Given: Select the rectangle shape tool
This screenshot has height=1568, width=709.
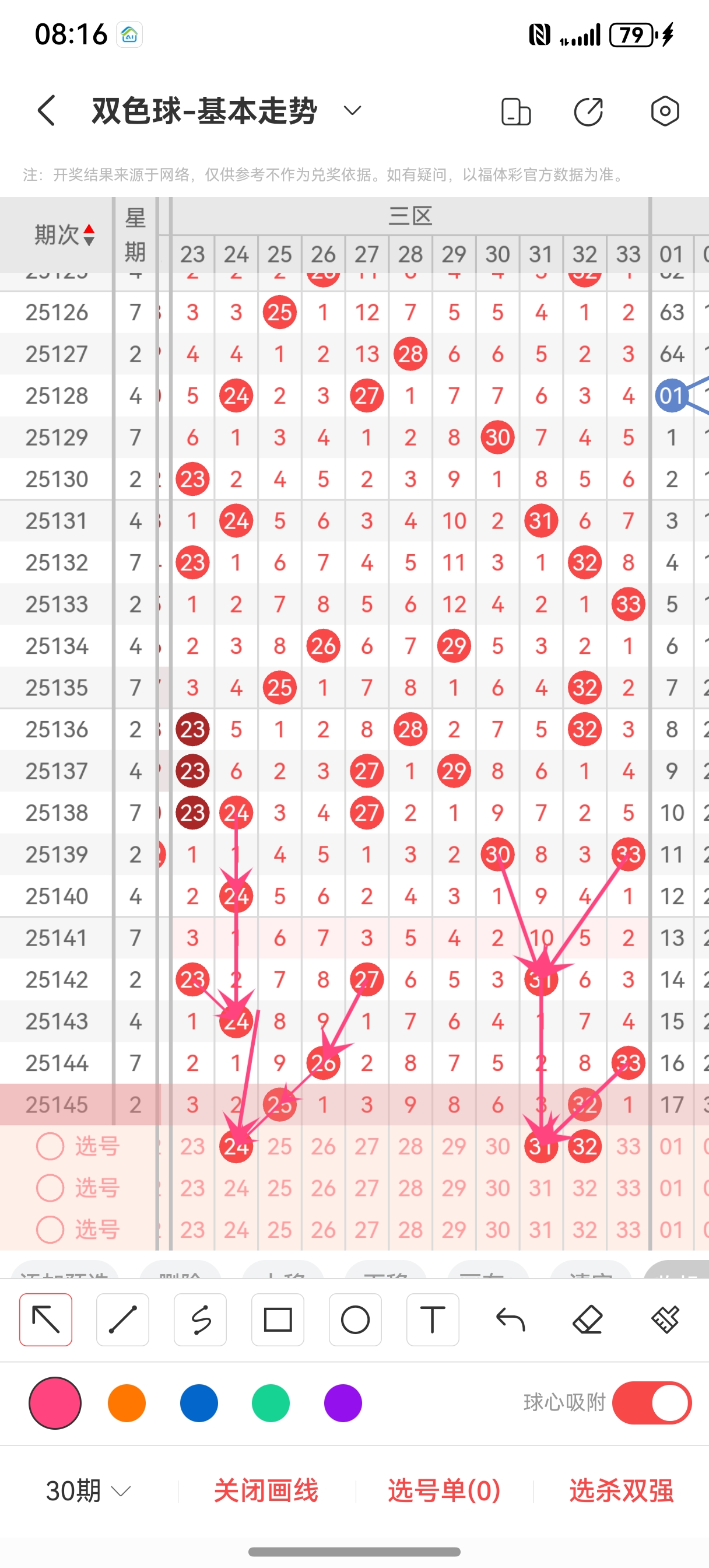Looking at the screenshot, I should (x=278, y=1319).
